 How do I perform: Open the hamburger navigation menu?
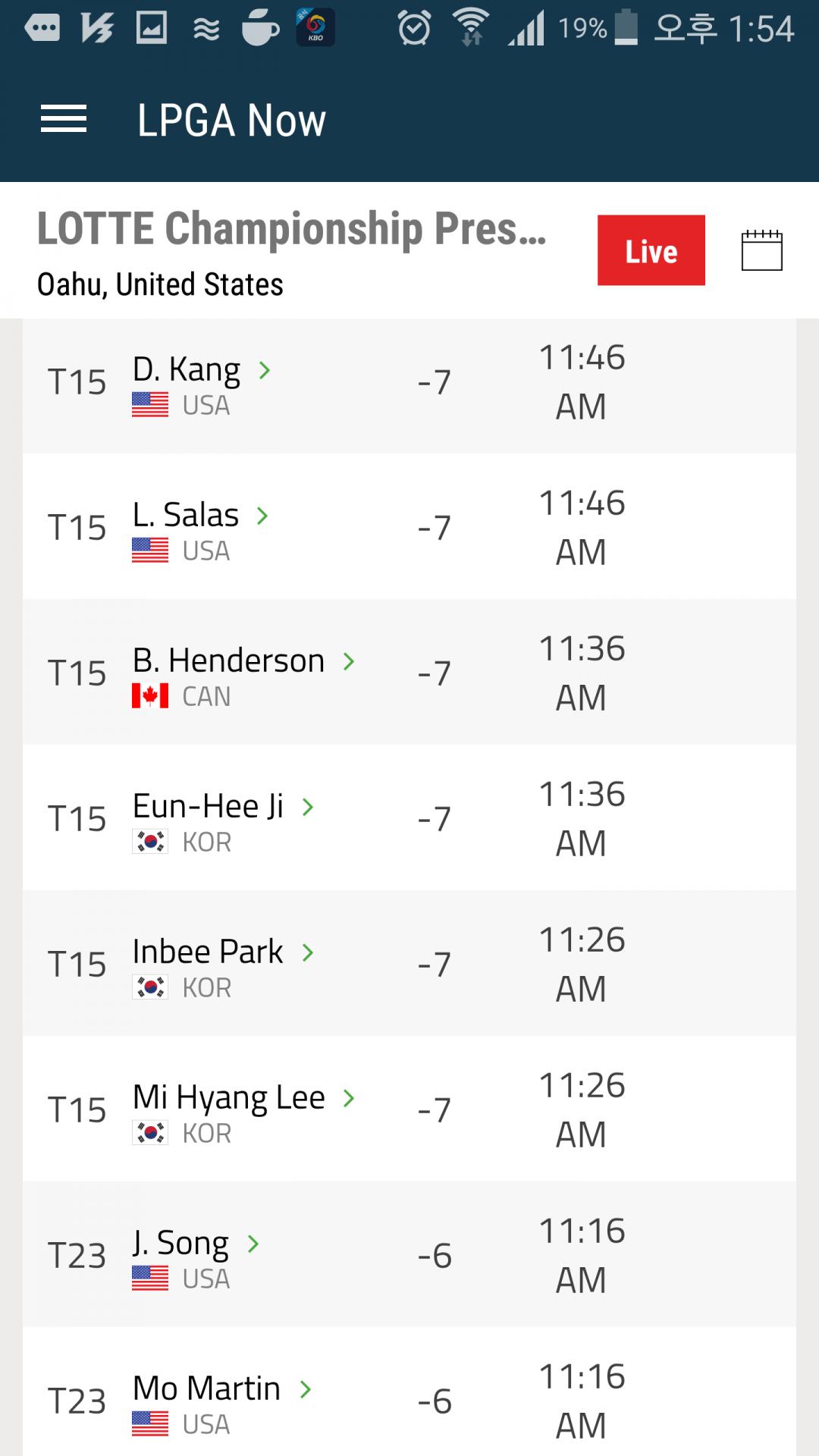click(64, 120)
